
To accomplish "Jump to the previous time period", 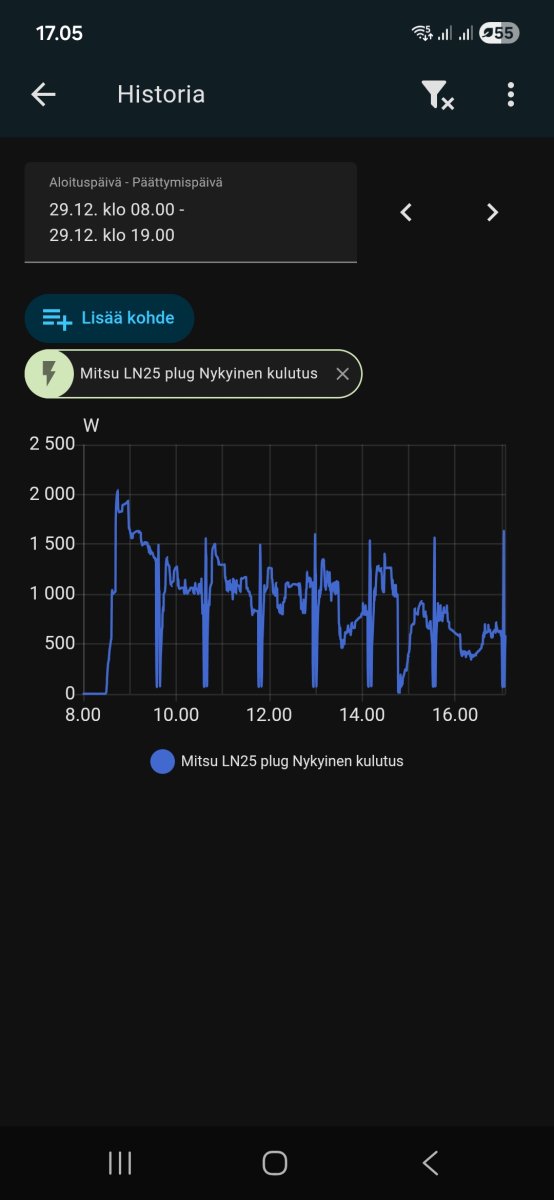I will tap(406, 212).
